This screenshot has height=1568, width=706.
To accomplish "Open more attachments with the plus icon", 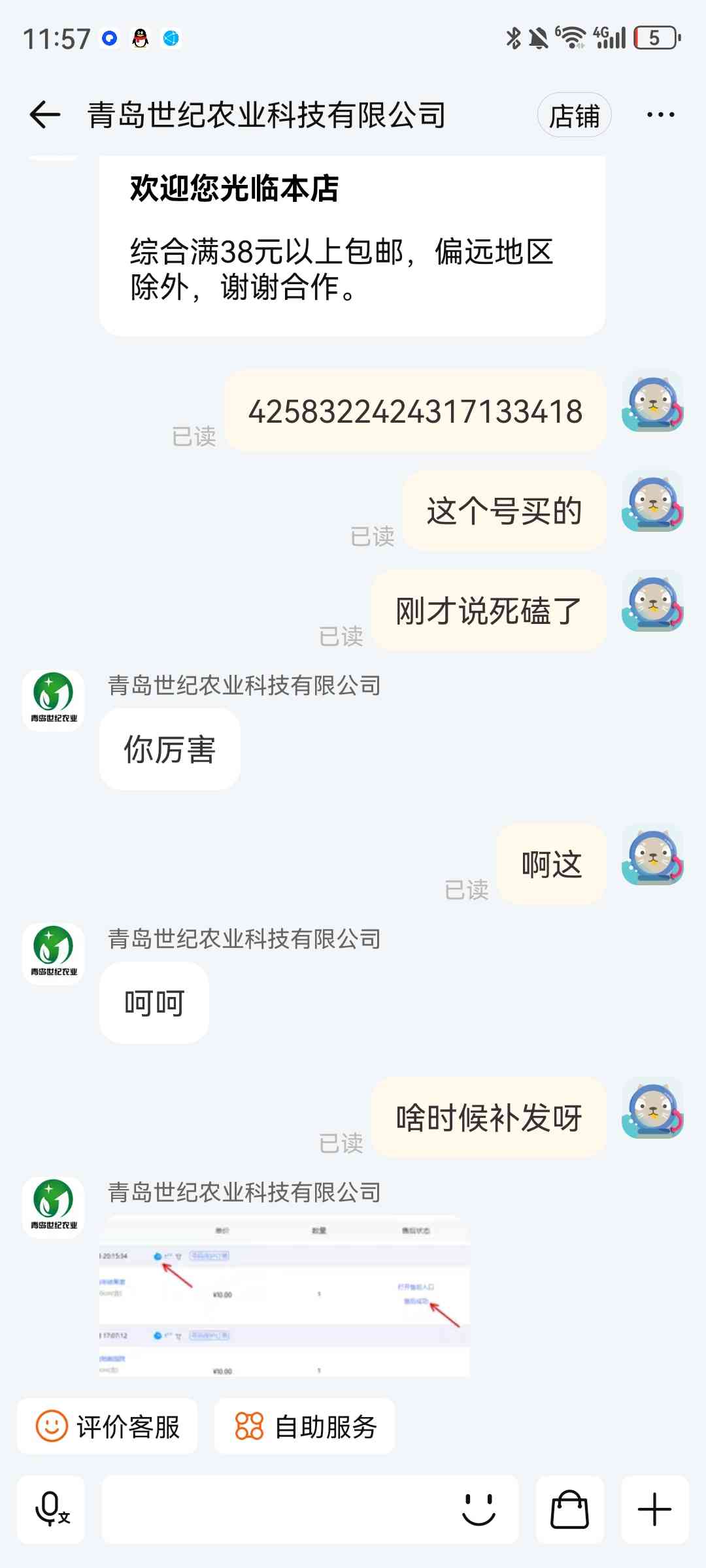I will [654, 1509].
